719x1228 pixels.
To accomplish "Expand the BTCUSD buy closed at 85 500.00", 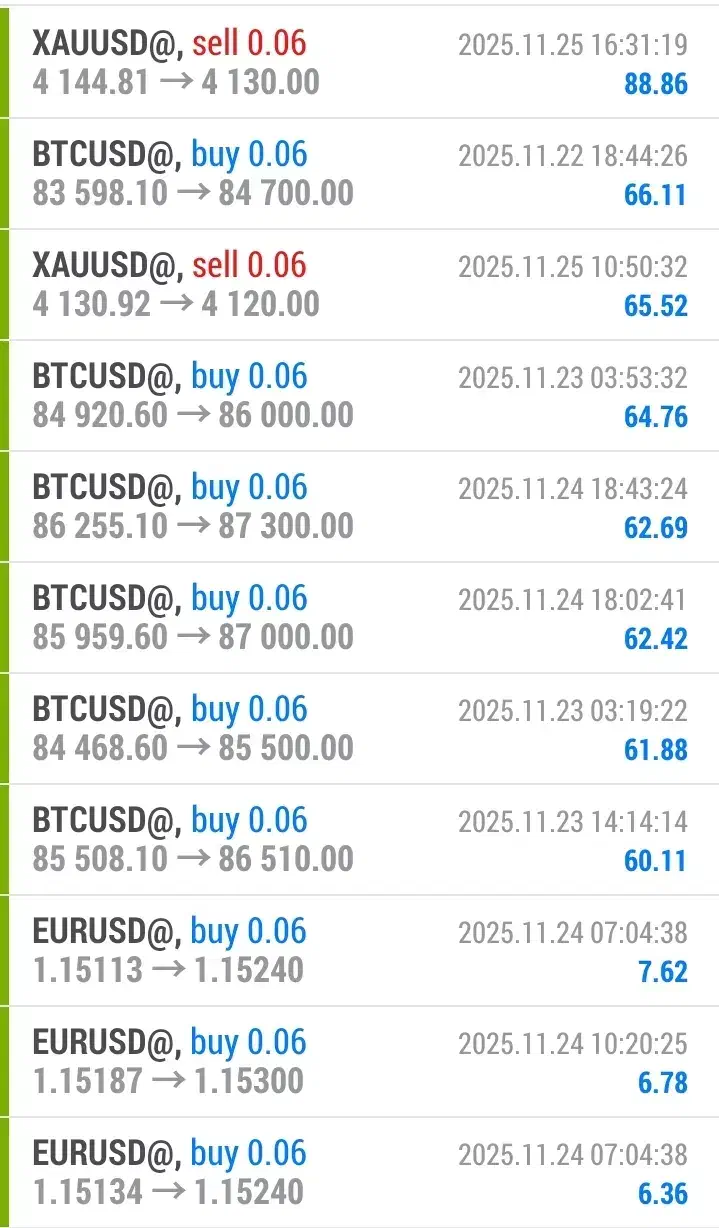I will click(360, 728).
